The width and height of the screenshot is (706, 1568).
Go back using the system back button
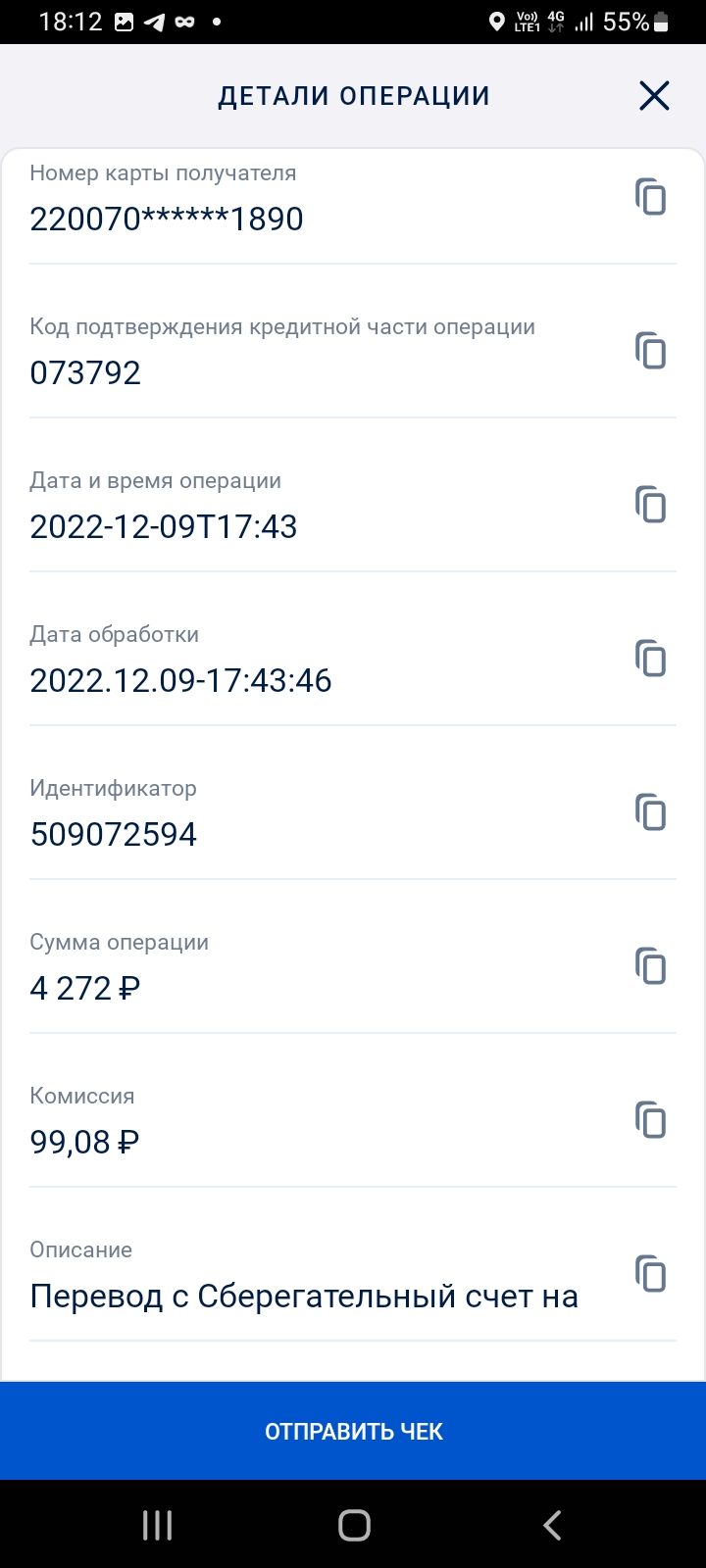click(x=552, y=1525)
